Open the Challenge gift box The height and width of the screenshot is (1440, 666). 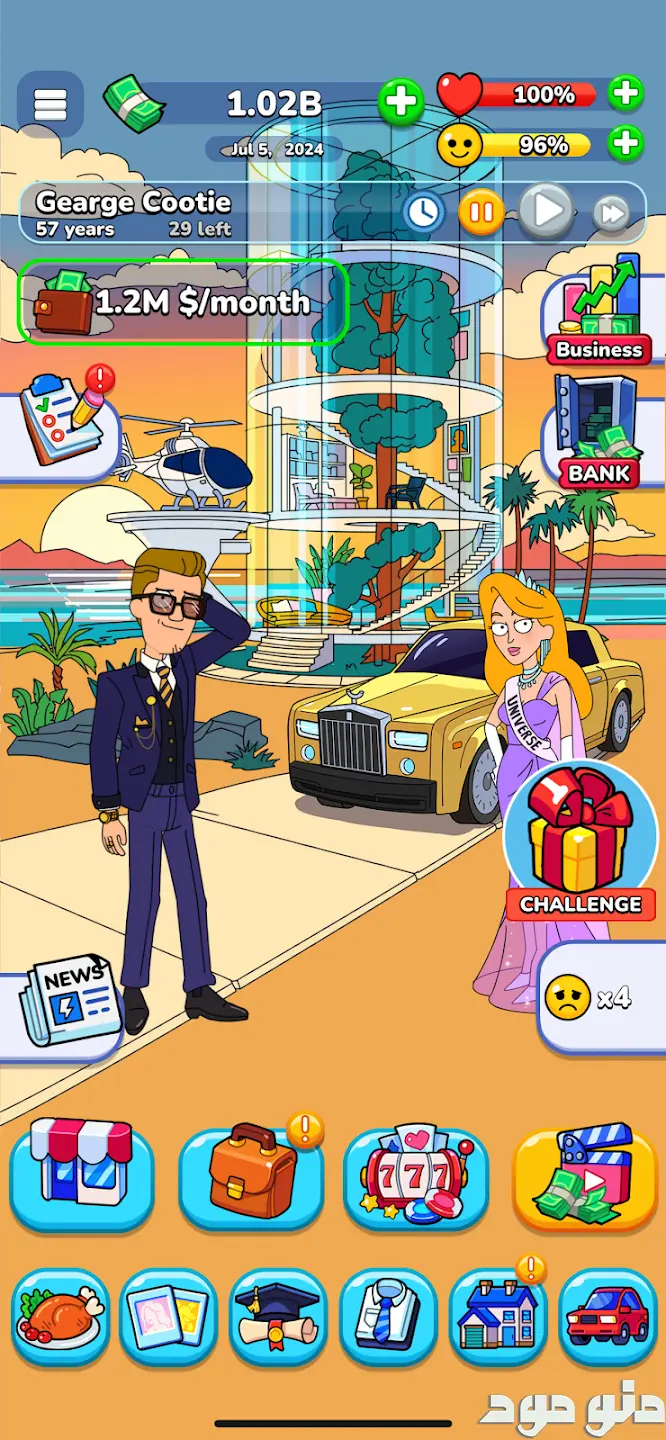pos(580,840)
